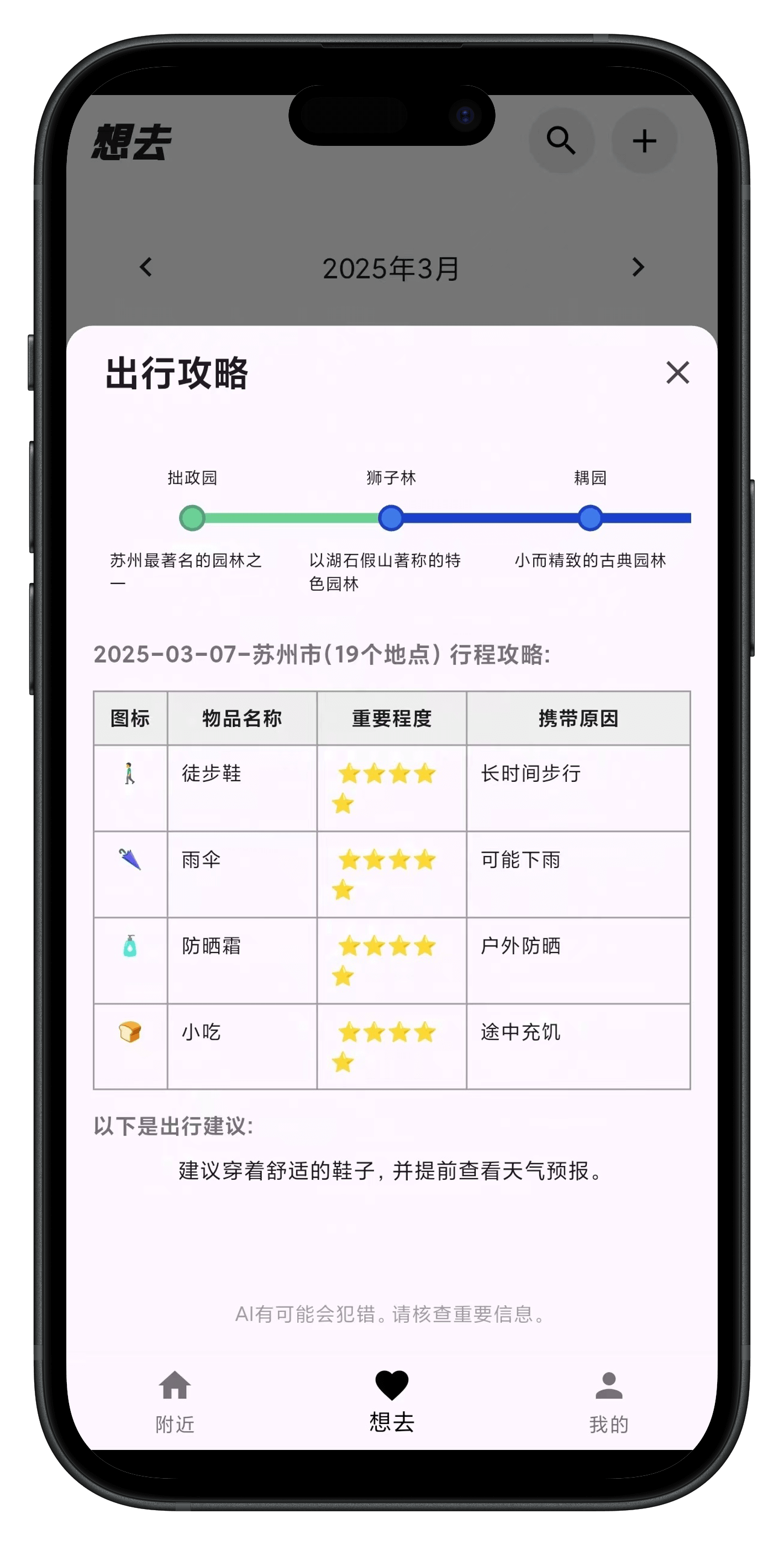Image resolution: width=784 pixels, height=1545 pixels.
Task: Tap the plus add button
Action: tap(644, 141)
